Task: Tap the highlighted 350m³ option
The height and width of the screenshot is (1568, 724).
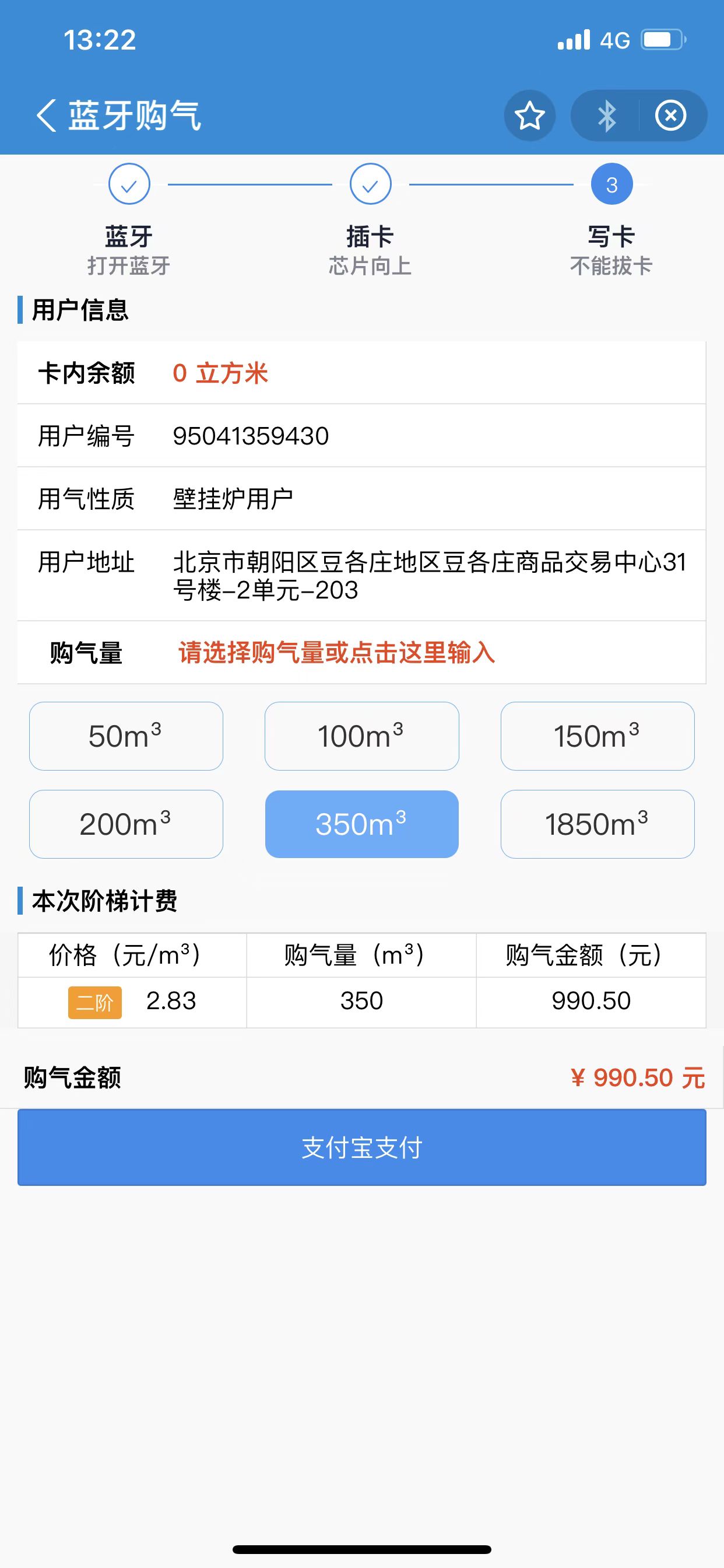Action: coord(361,824)
